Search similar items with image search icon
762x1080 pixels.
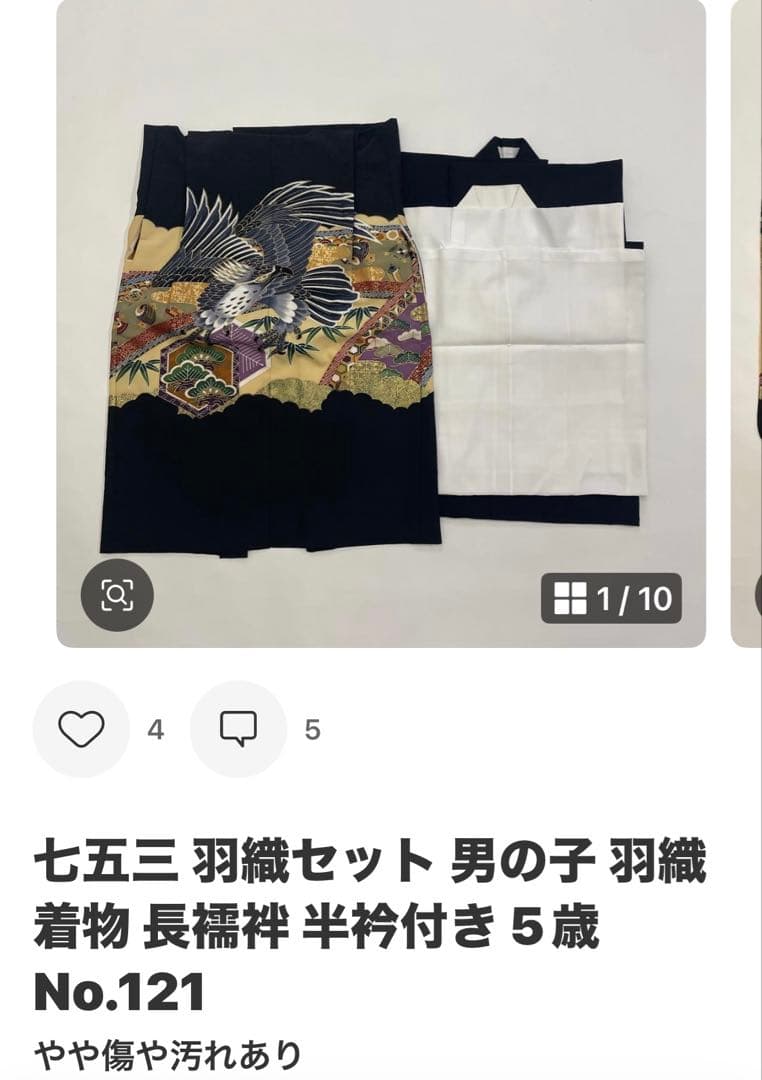[x=117, y=596]
